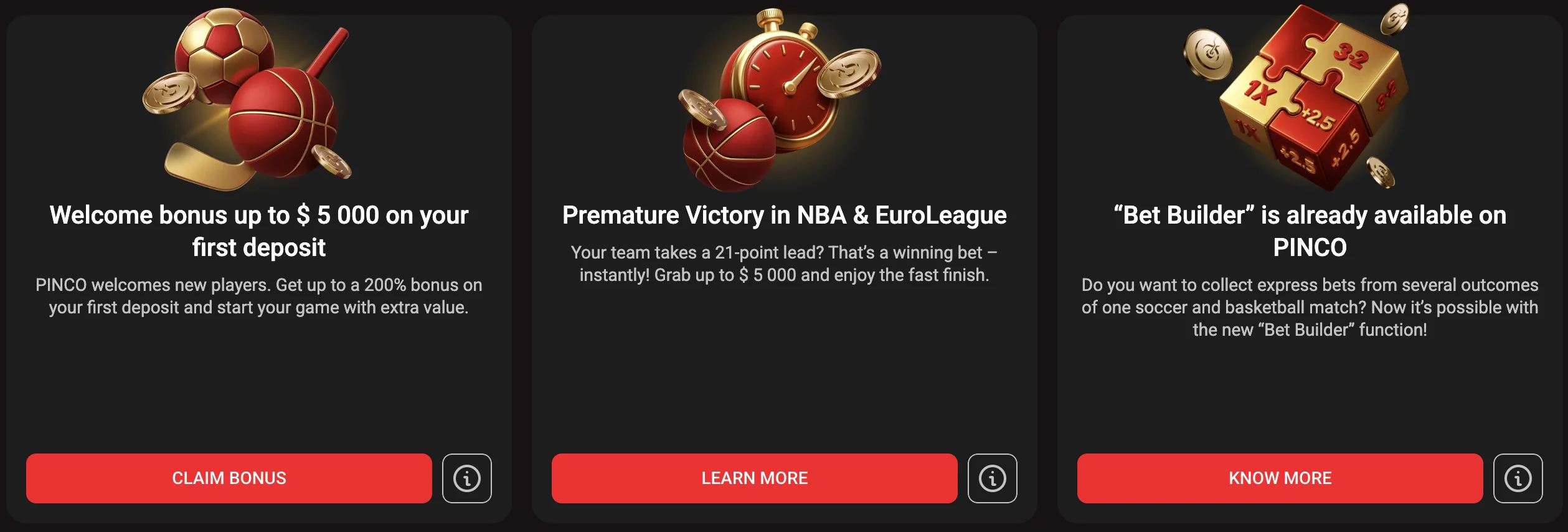Tap the CLAIM BONUS button

[229, 478]
